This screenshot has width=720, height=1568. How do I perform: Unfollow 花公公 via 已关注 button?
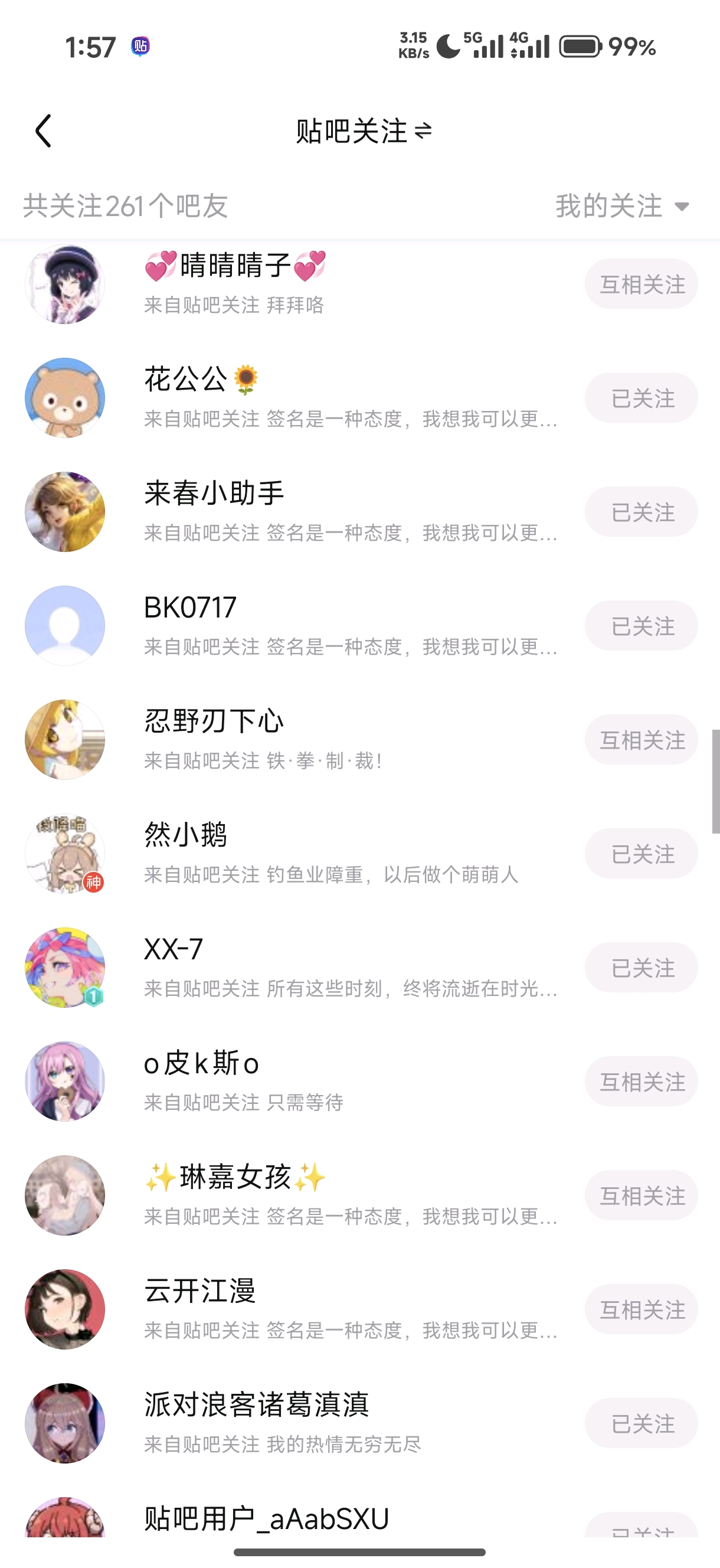click(642, 398)
